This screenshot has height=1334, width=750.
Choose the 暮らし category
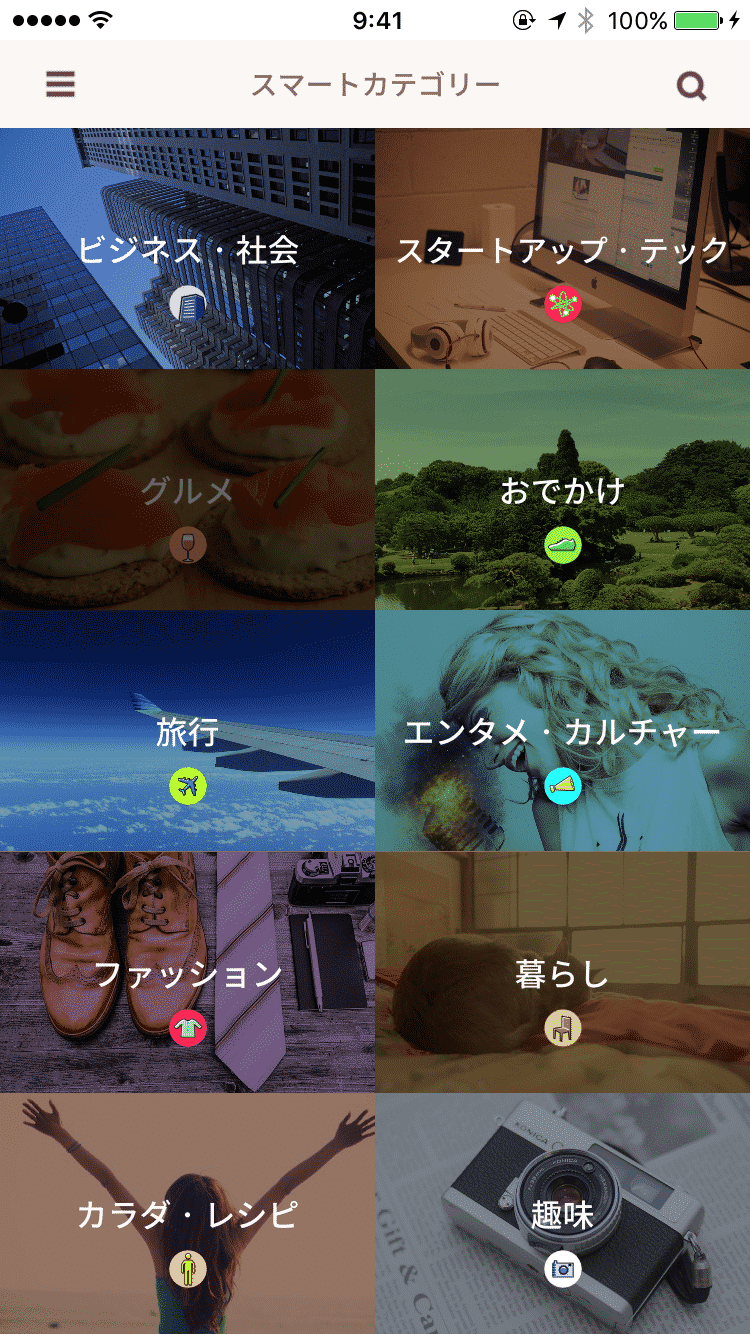562,973
